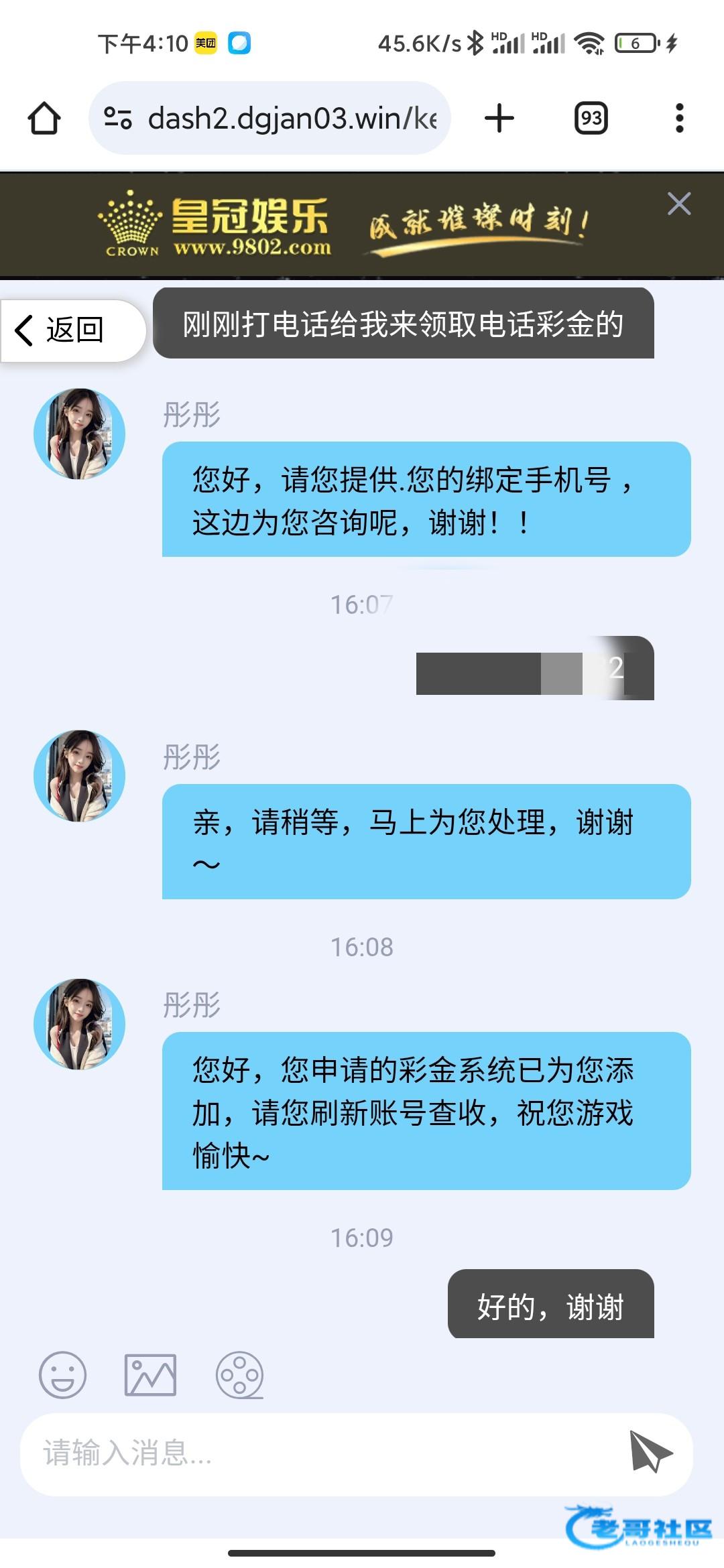Close the 皇冠娱乐 banner ad
Image resolution: width=724 pixels, height=1568 pixels.
(678, 204)
